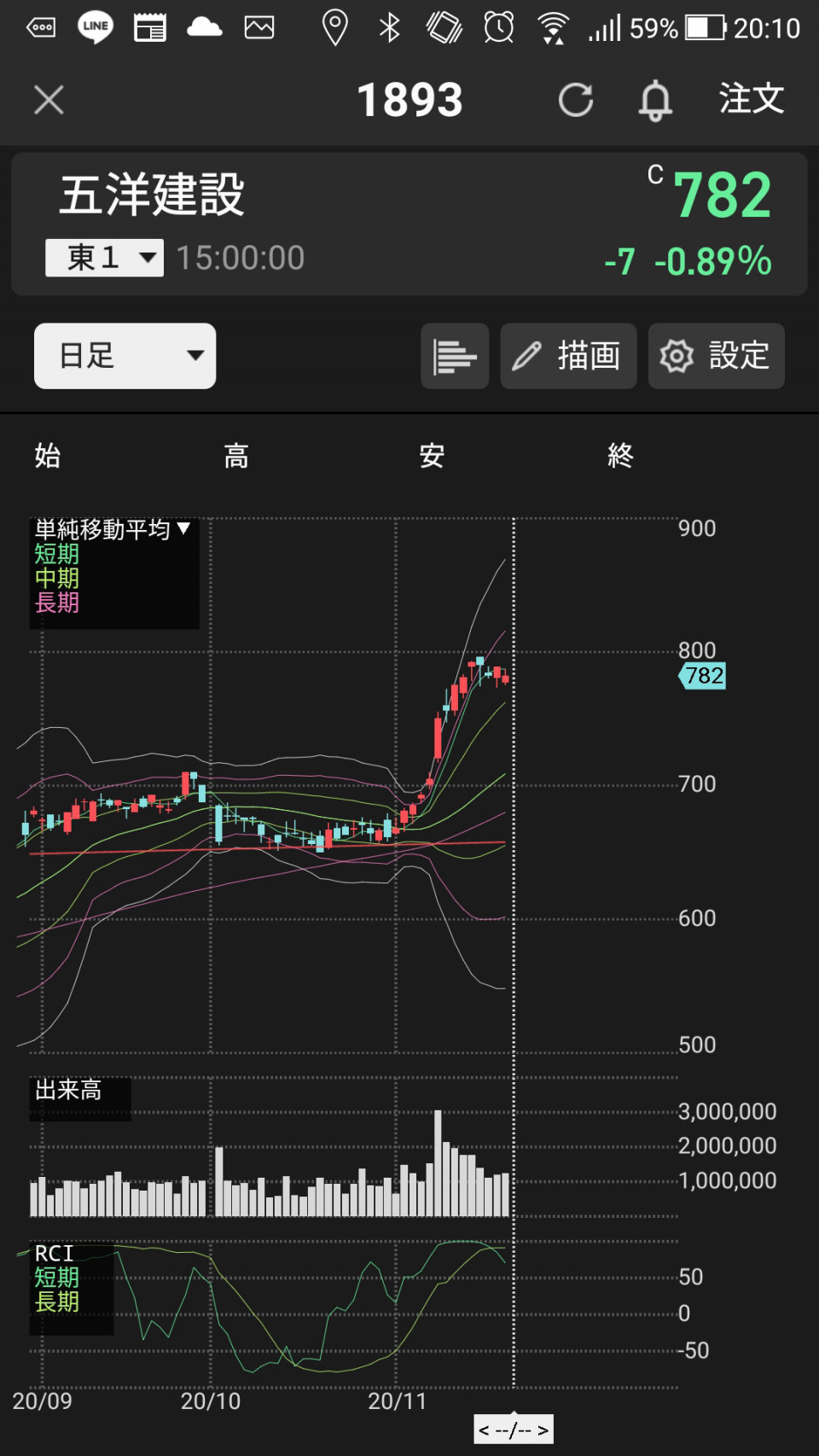Refresh the stock quote
819x1456 pixels.
click(576, 100)
